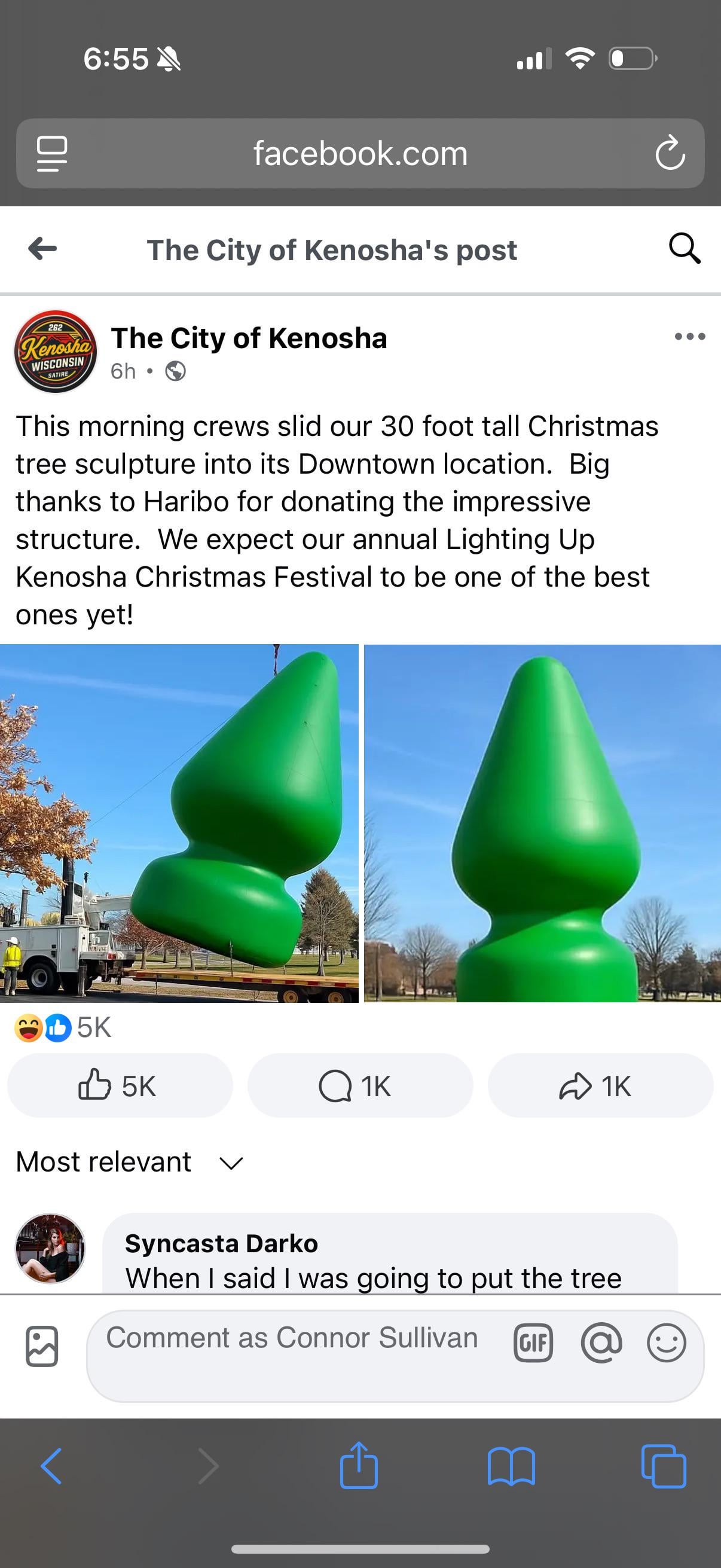The width and height of the screenshot is (721, 1568).
Task: Open the post's three-dot options menu
Action: [690, 337]
